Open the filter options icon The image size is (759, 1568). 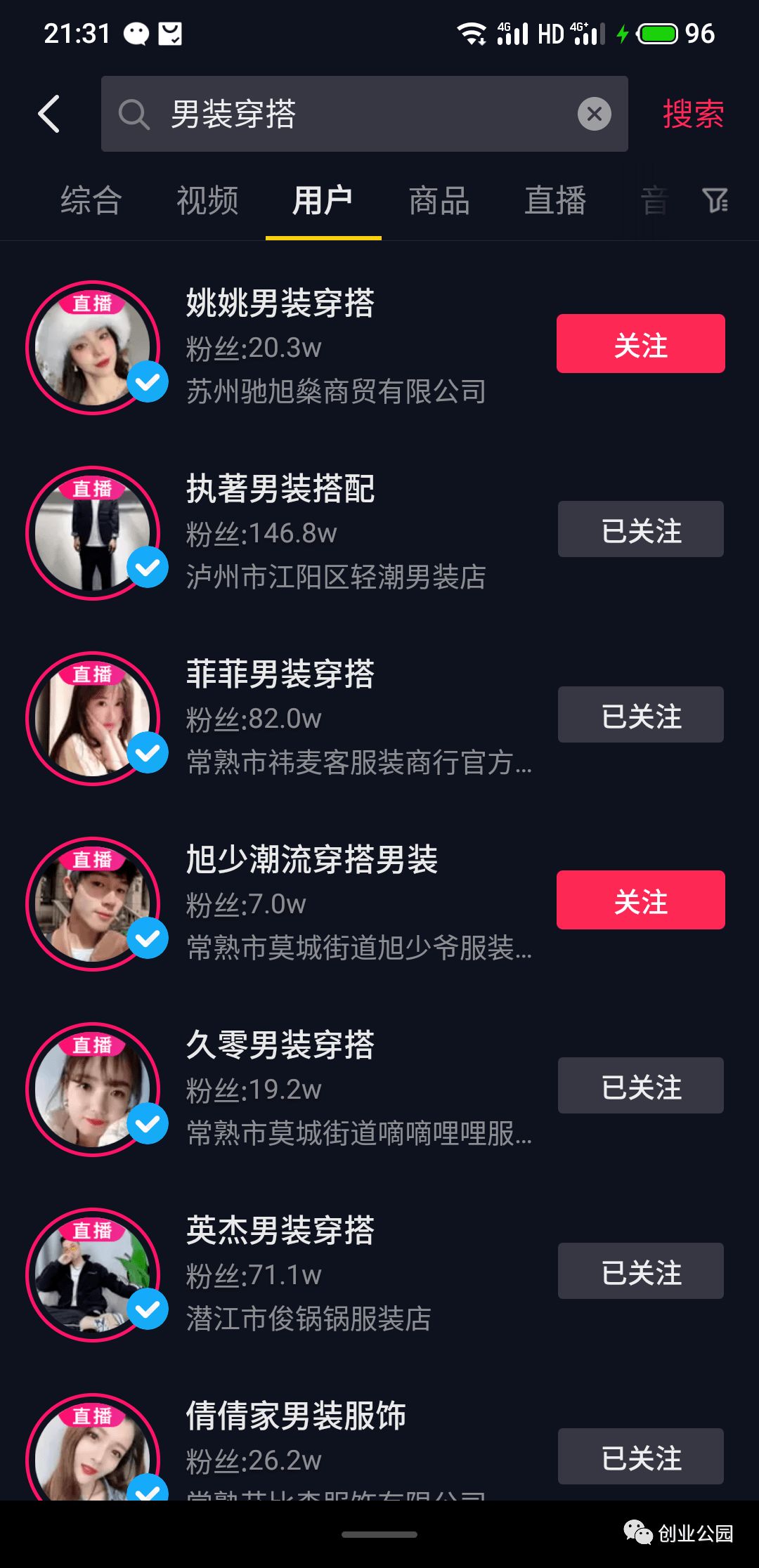click(x=715, y=201)
